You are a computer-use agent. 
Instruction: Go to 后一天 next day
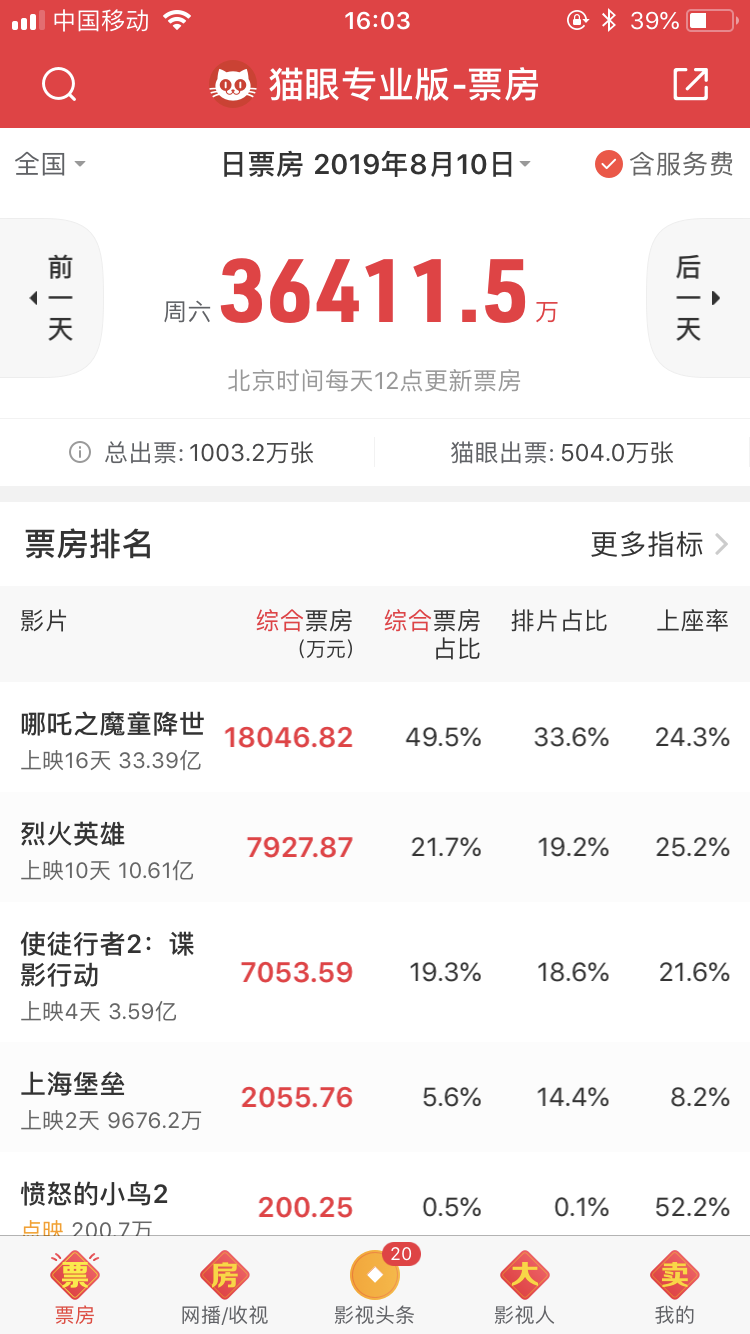coord(697,298)
